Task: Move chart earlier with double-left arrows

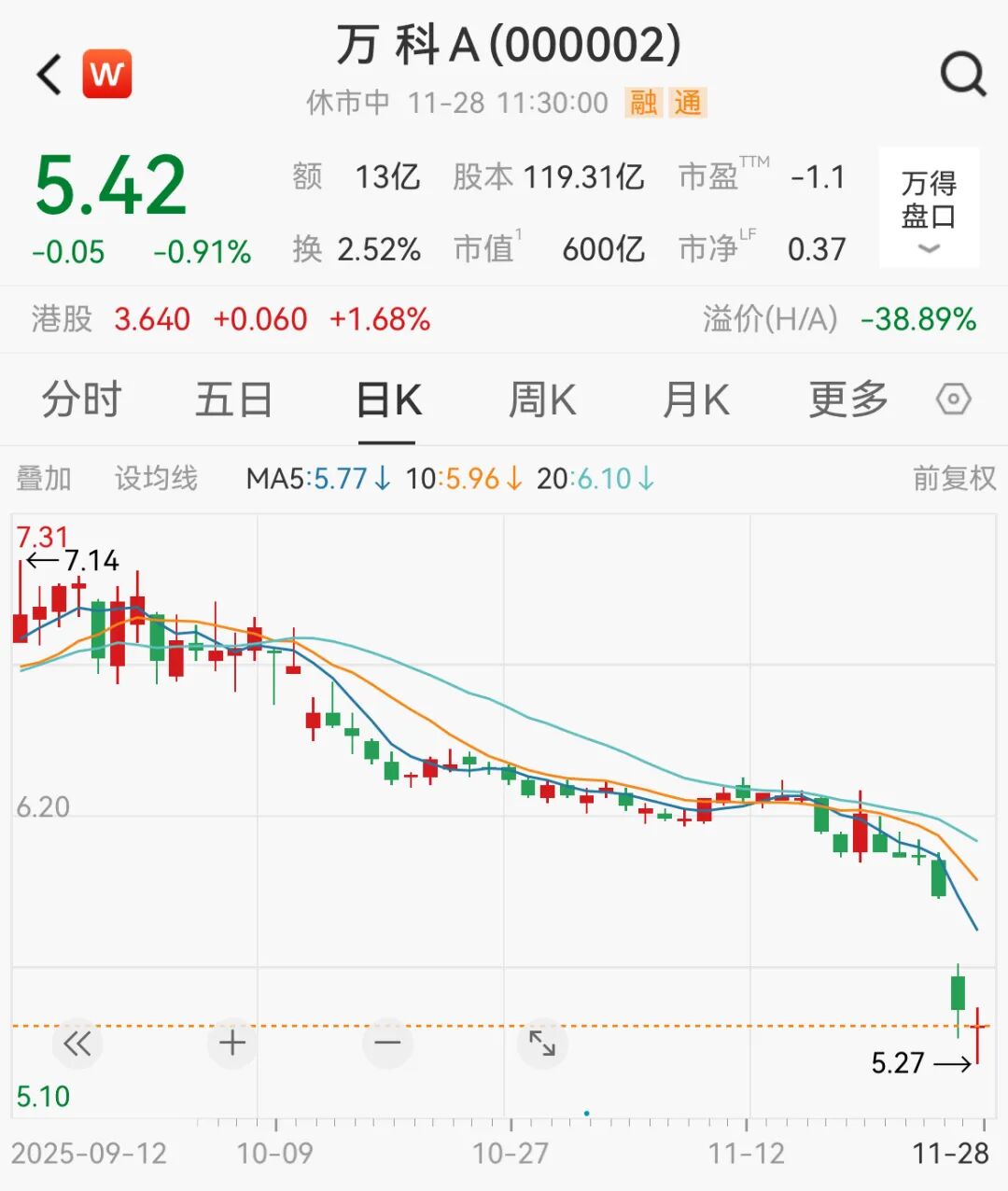Action: pos(77,1043)
